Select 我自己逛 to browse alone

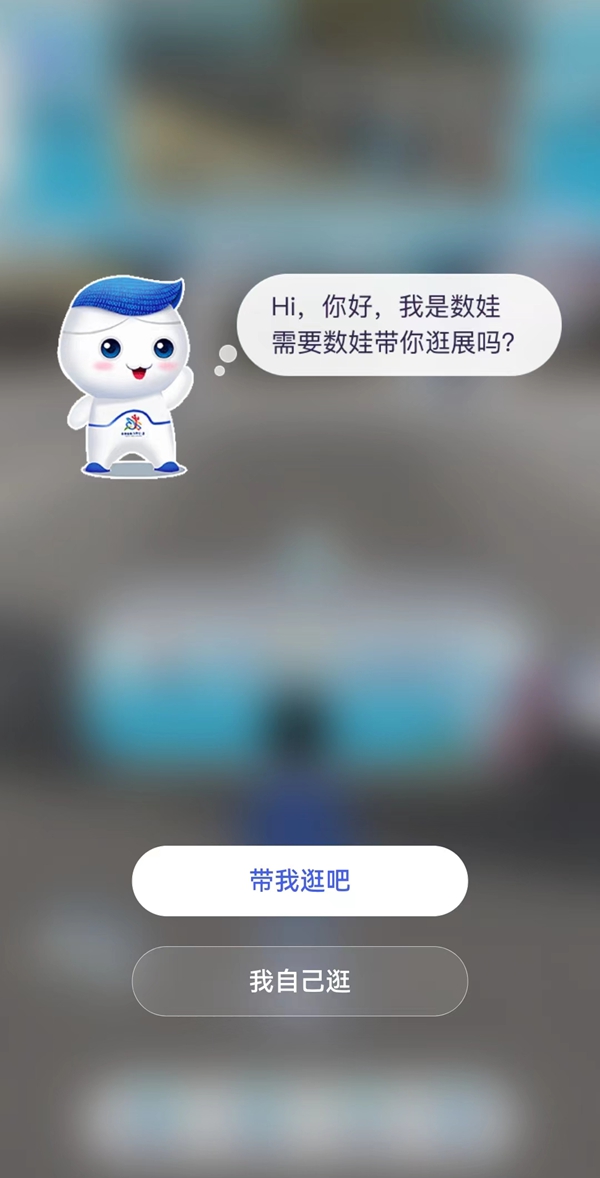[300, 981]
